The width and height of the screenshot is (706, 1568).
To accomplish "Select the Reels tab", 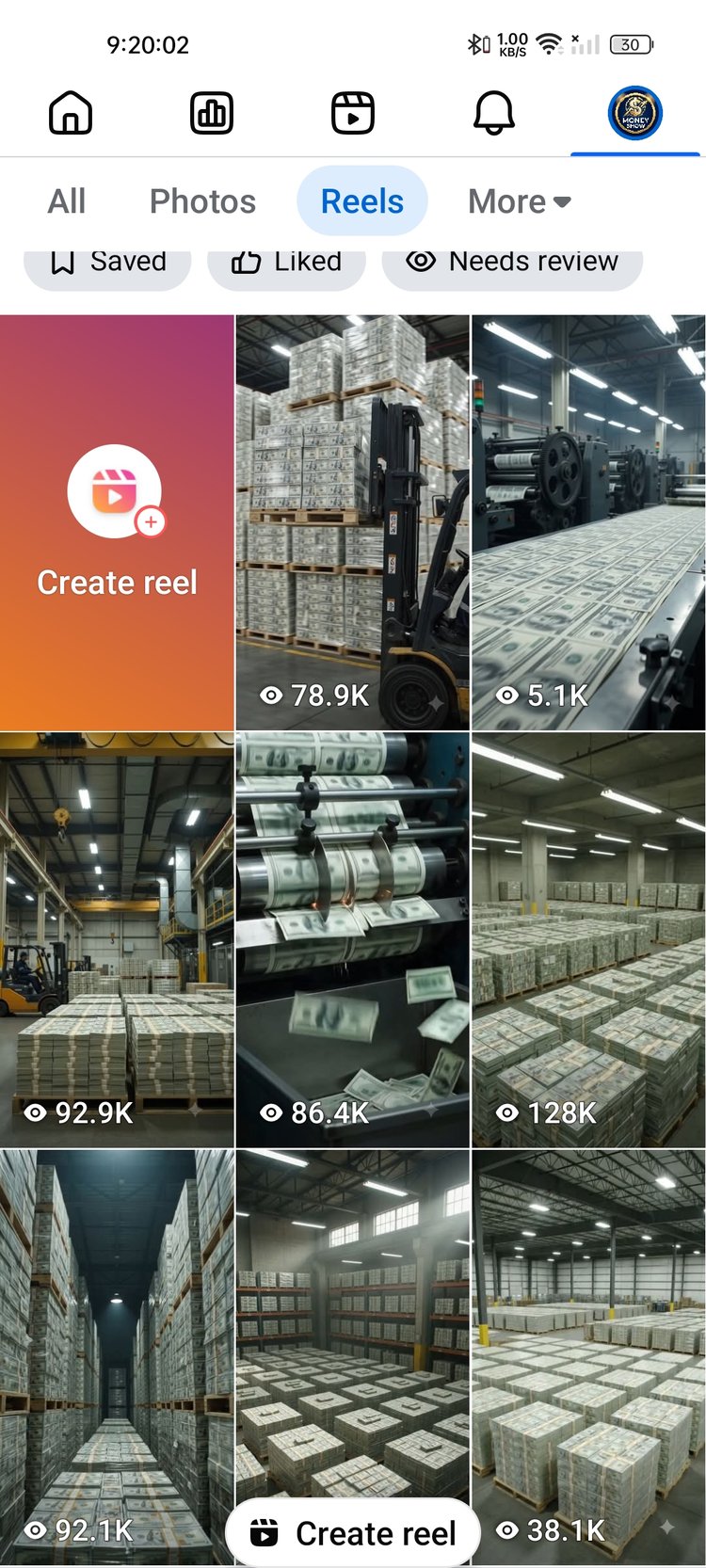I will 362,201.
